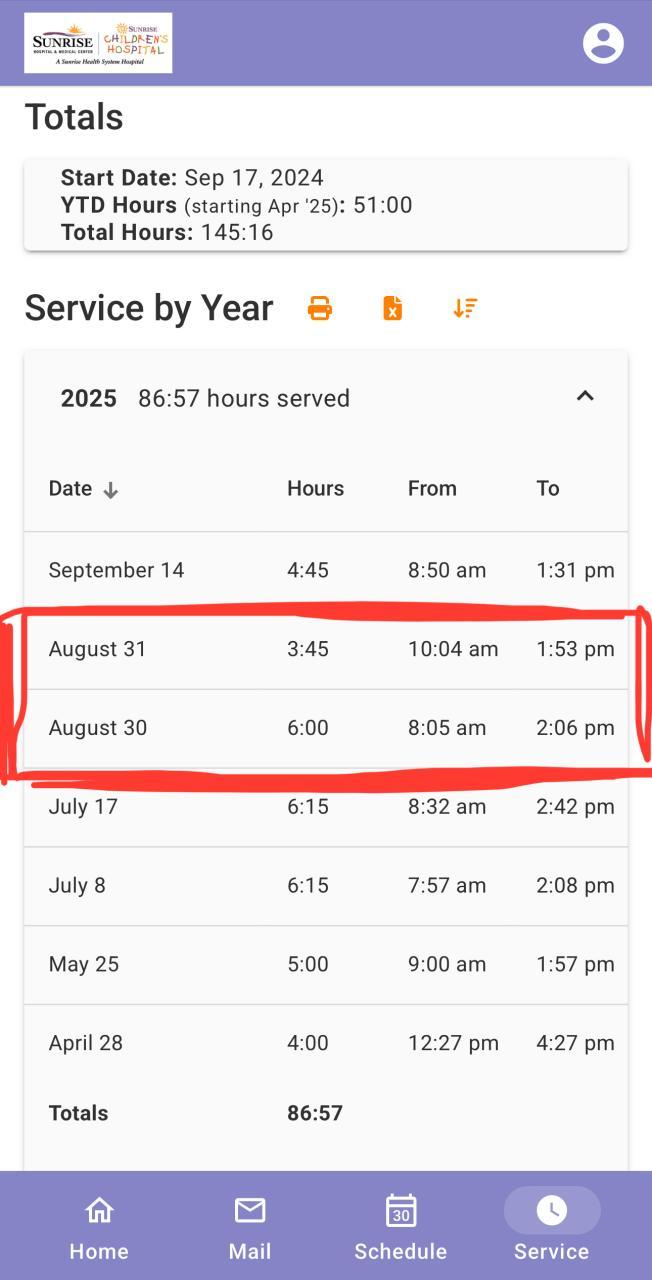This screenshot has height=1280, width=652.
Task: Select the Service tab
Action: point(551,1227)
